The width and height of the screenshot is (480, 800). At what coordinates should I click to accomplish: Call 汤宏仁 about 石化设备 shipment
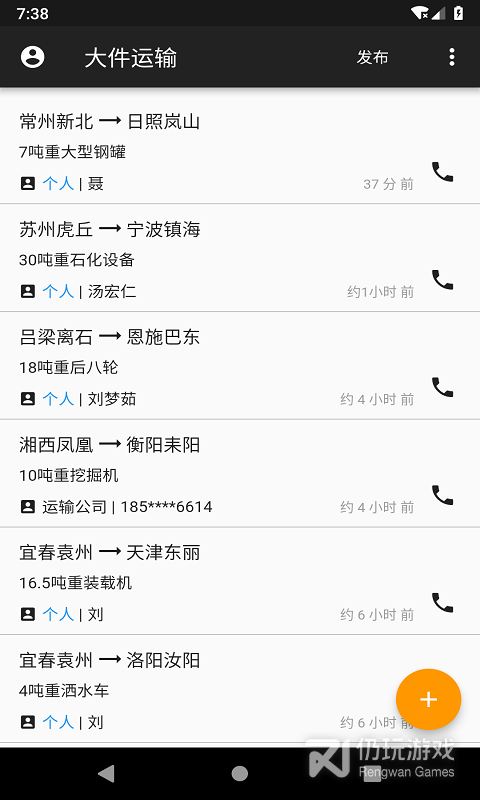[442, 280]
